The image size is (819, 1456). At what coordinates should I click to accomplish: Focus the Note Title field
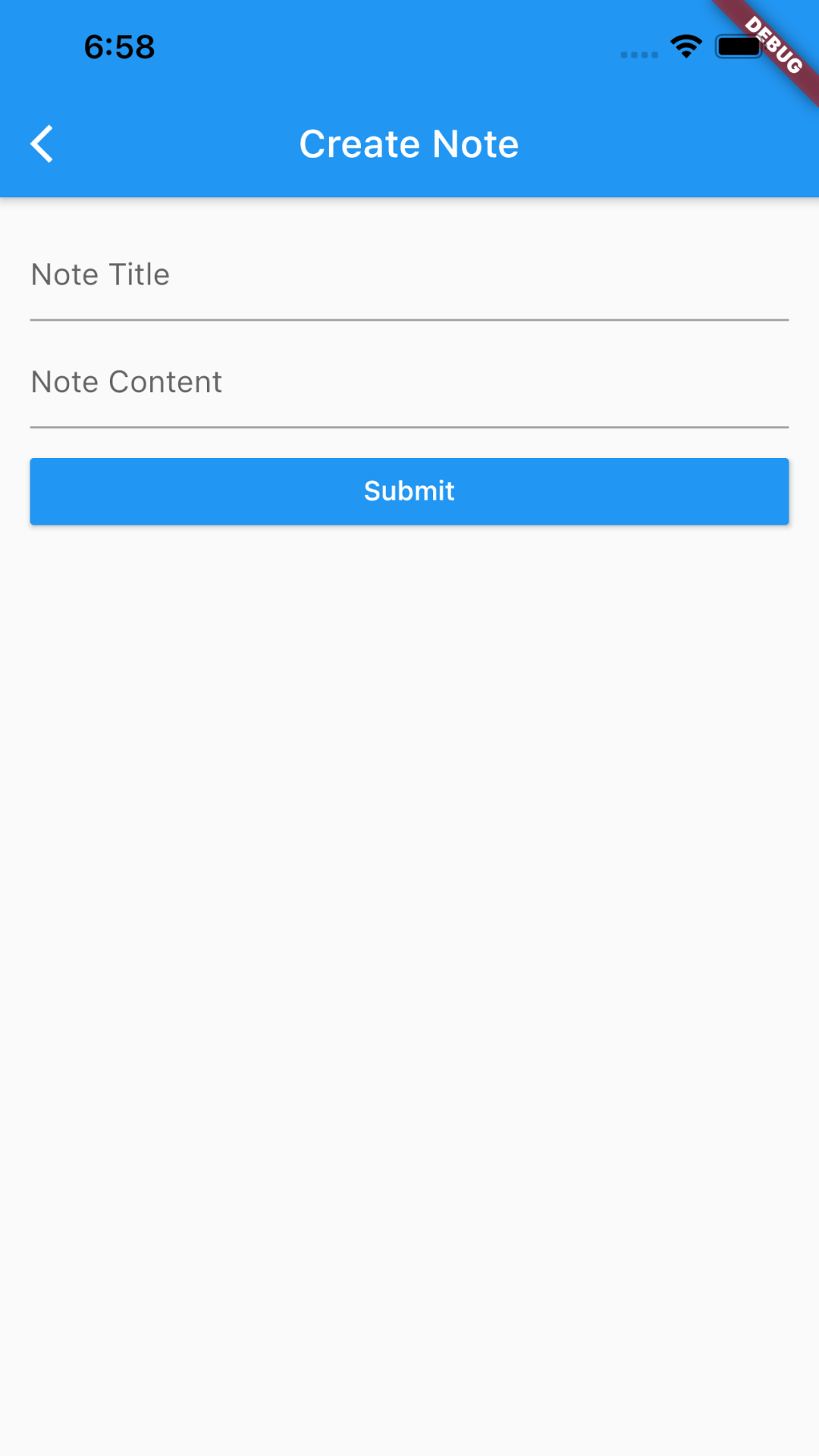(x=409, y=275)
